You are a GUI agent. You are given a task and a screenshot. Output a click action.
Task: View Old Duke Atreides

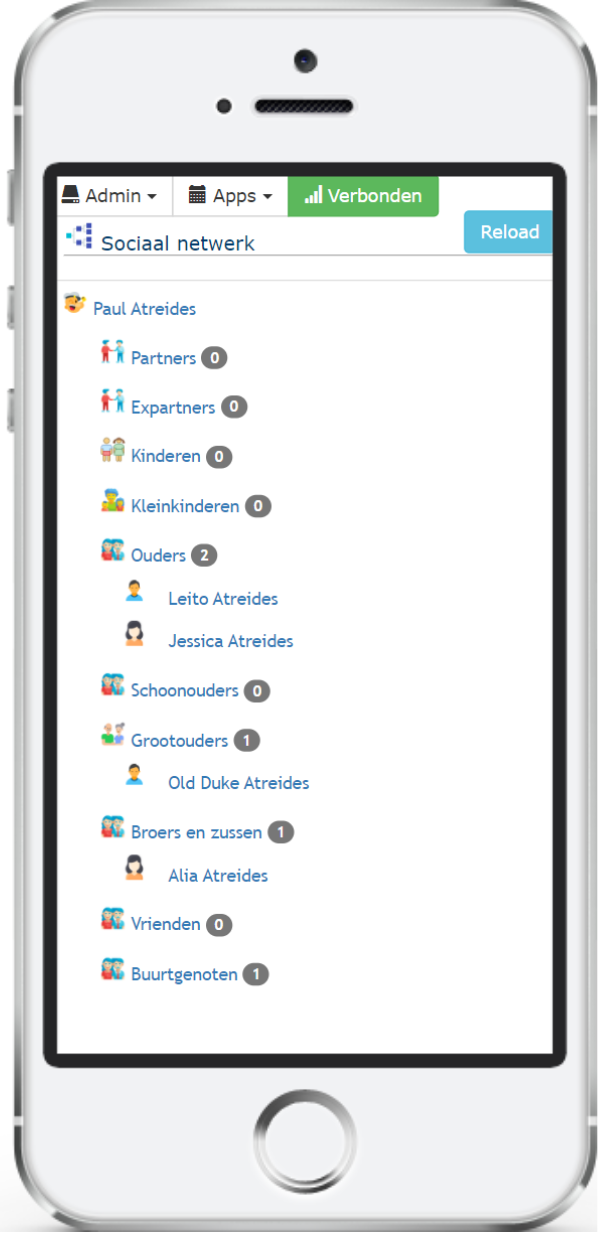pos(238,783)
